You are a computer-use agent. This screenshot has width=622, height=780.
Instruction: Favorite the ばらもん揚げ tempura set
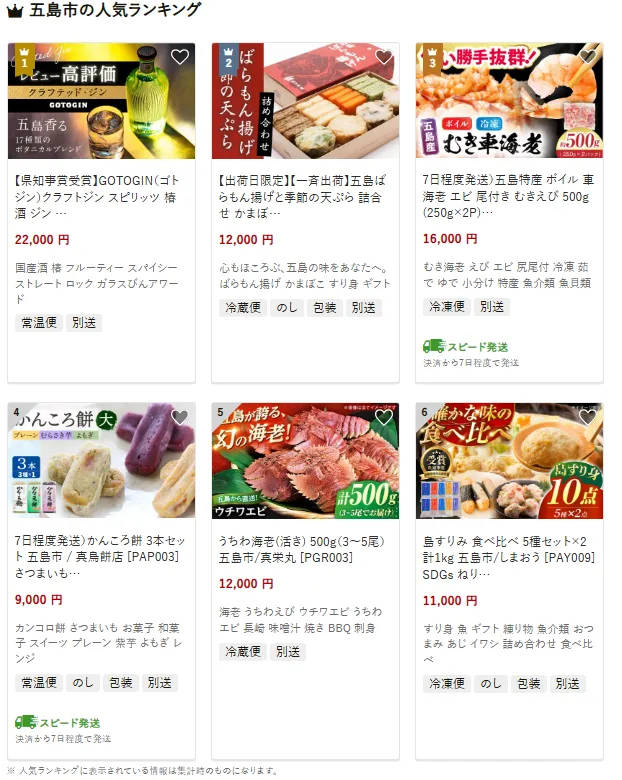tap(384, 57)
